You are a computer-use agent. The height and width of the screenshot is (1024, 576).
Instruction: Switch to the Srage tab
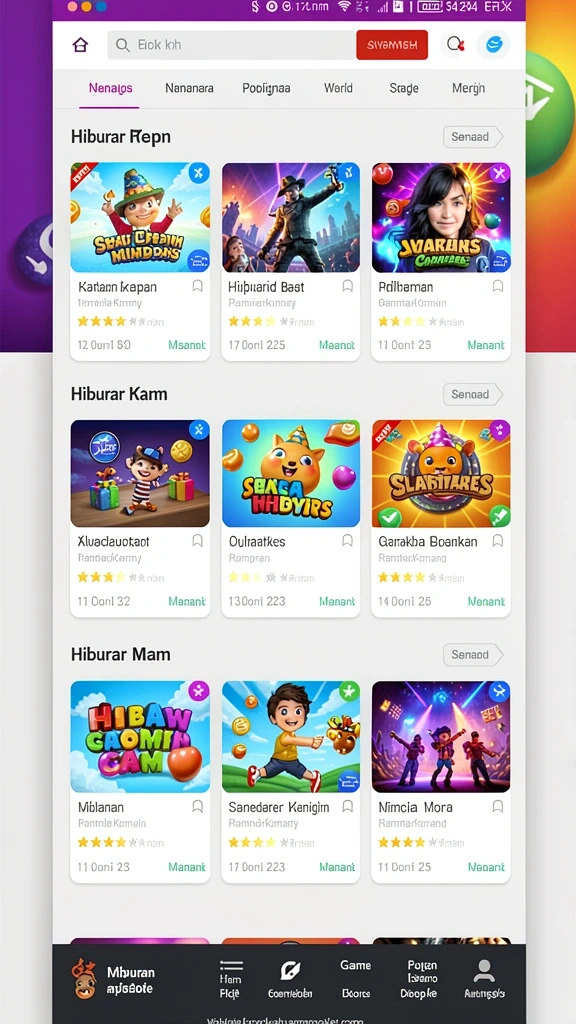404,88
